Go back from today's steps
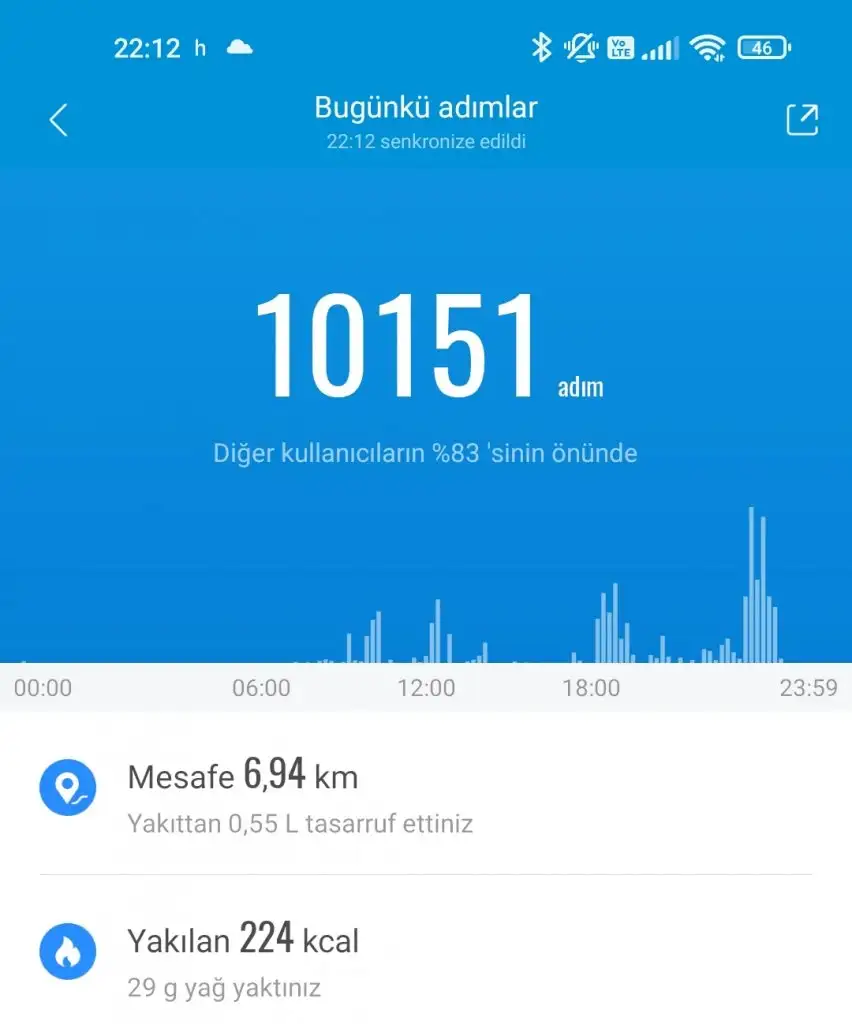The image size is (852, 1024). [x=58, y=120]
